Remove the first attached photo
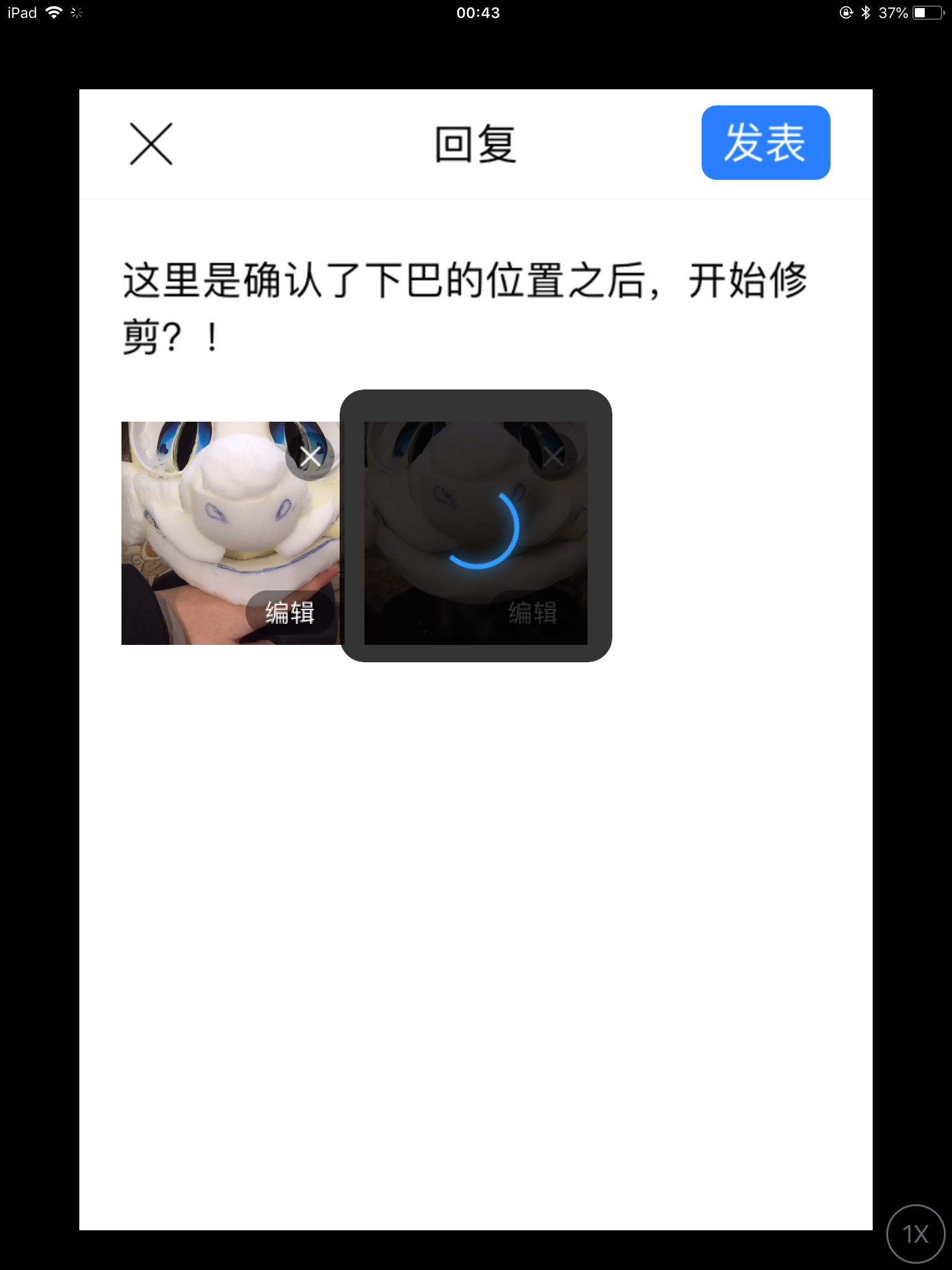This screenshot has width=952, height=1270. [x=310, y=456]
